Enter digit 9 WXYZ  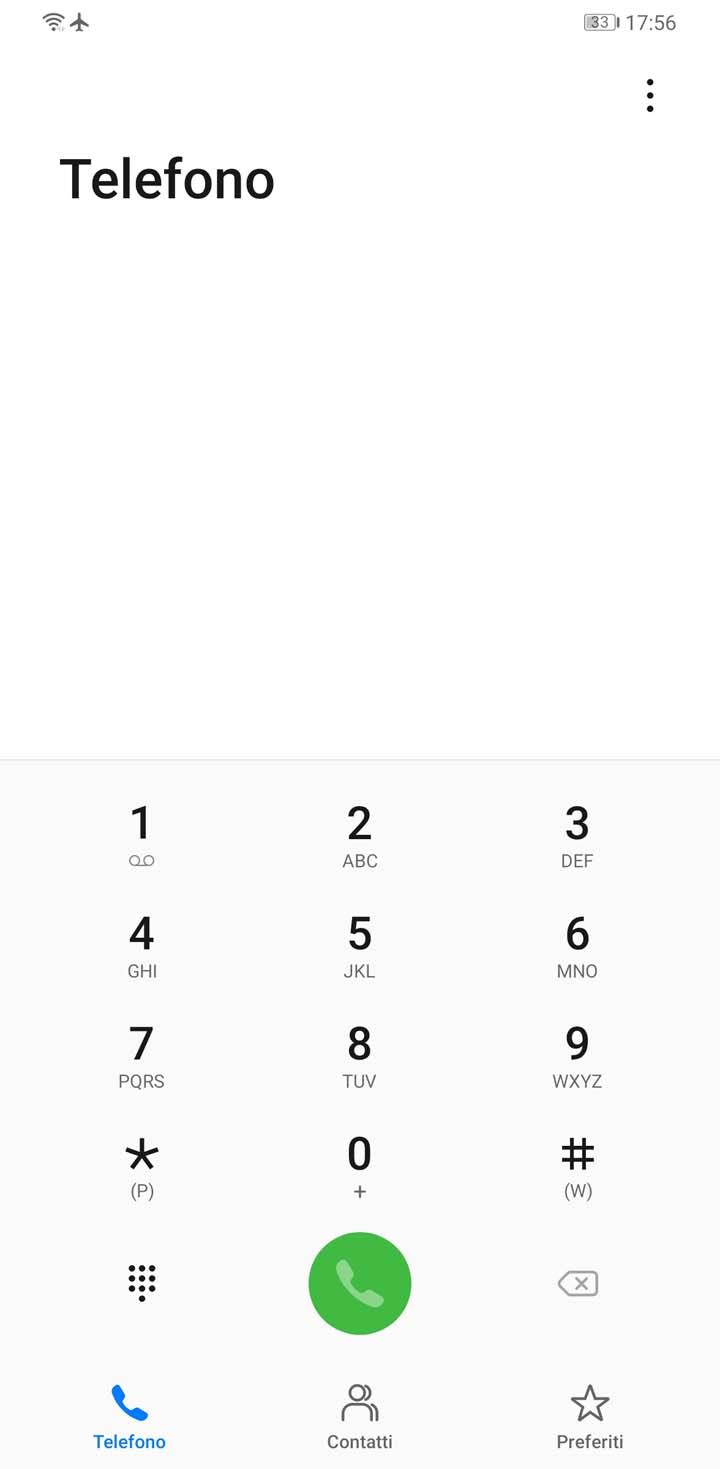coord(577,1056)
